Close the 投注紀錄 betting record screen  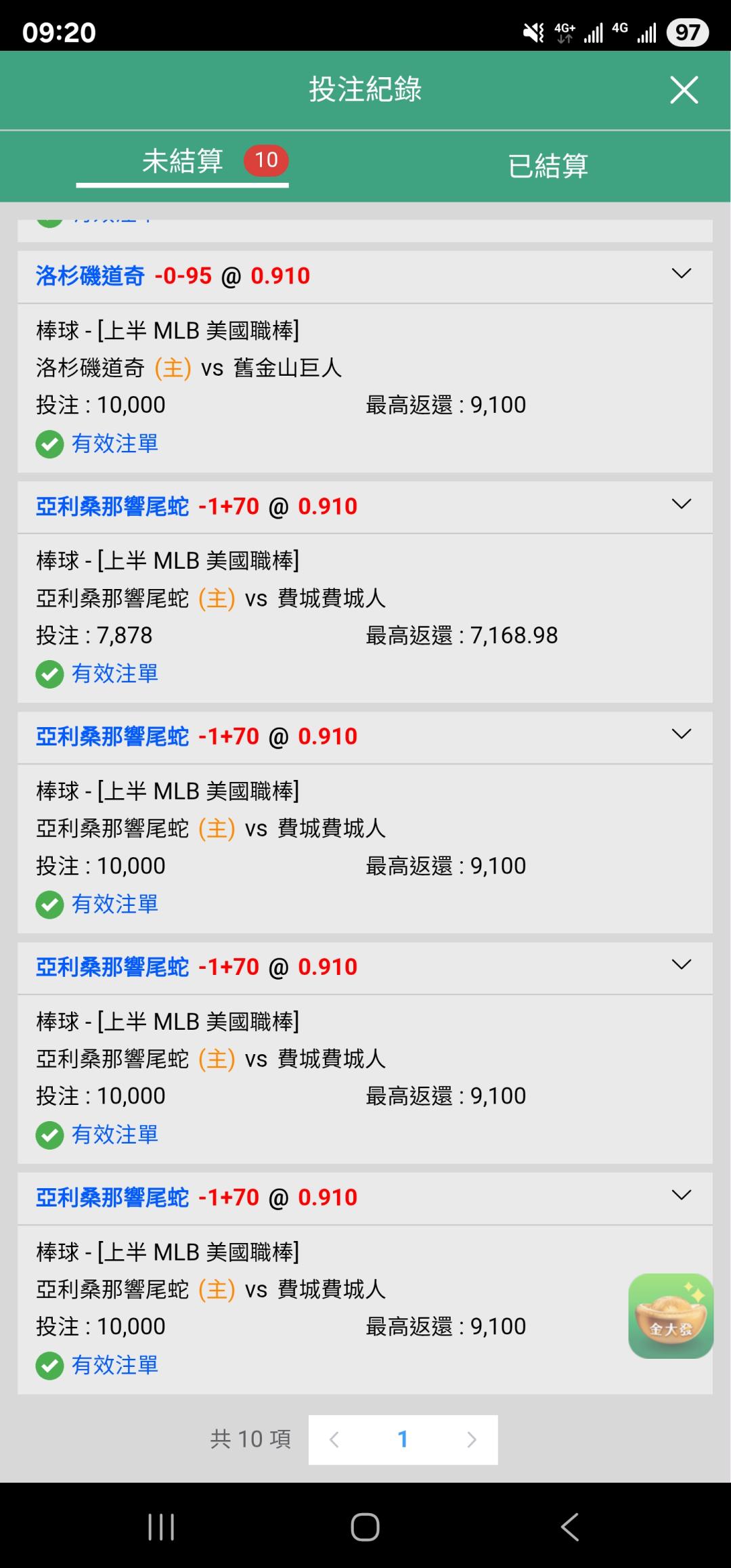tap(684, 89)
